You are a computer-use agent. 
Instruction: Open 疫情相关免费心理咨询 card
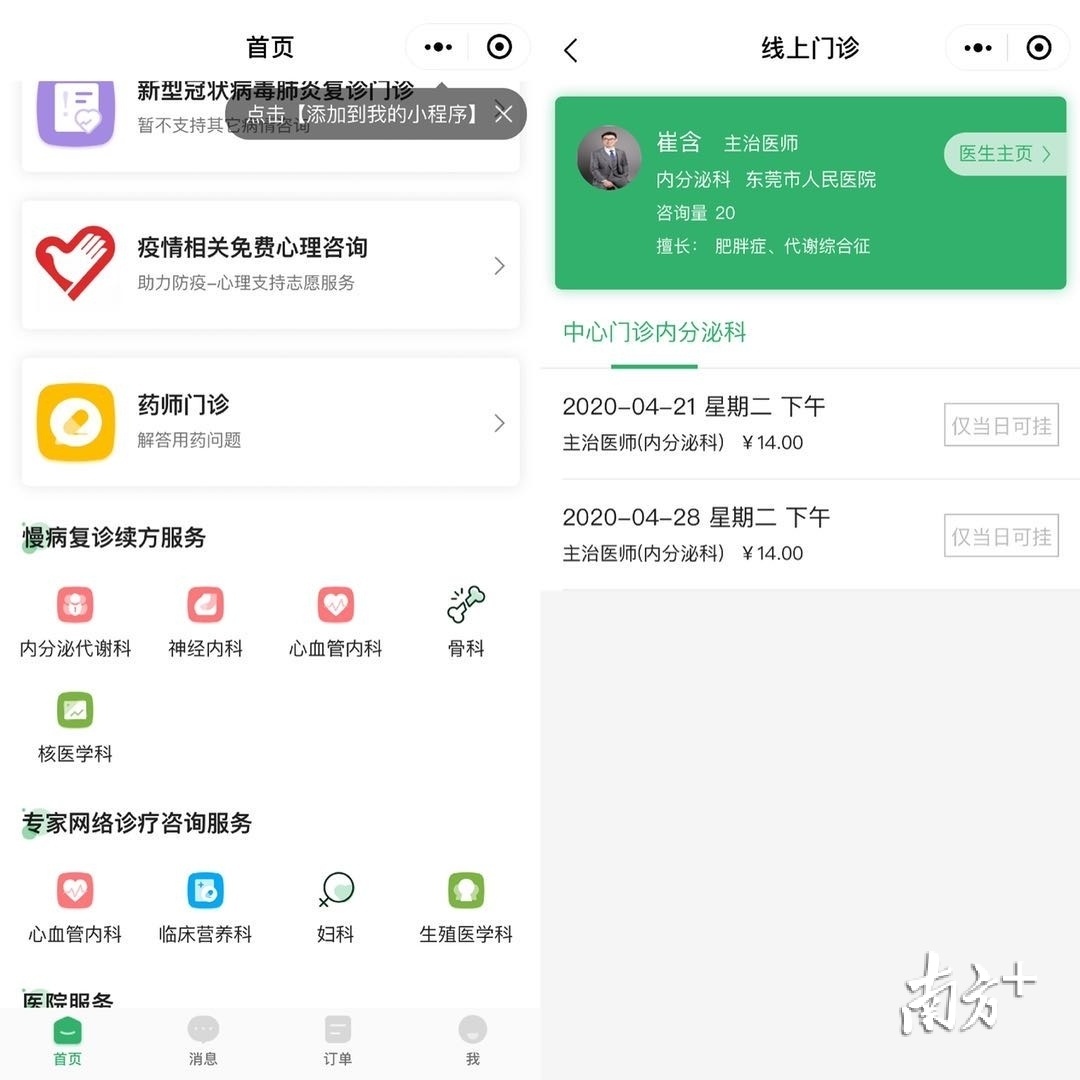point(270,265)
